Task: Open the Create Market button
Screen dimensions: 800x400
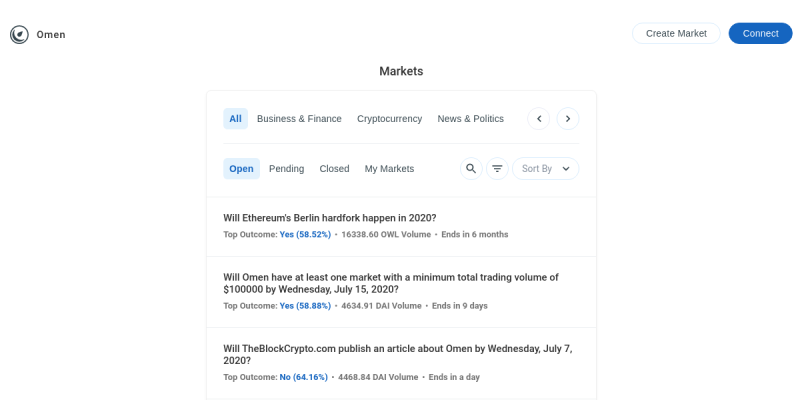Action: [676, 33]
